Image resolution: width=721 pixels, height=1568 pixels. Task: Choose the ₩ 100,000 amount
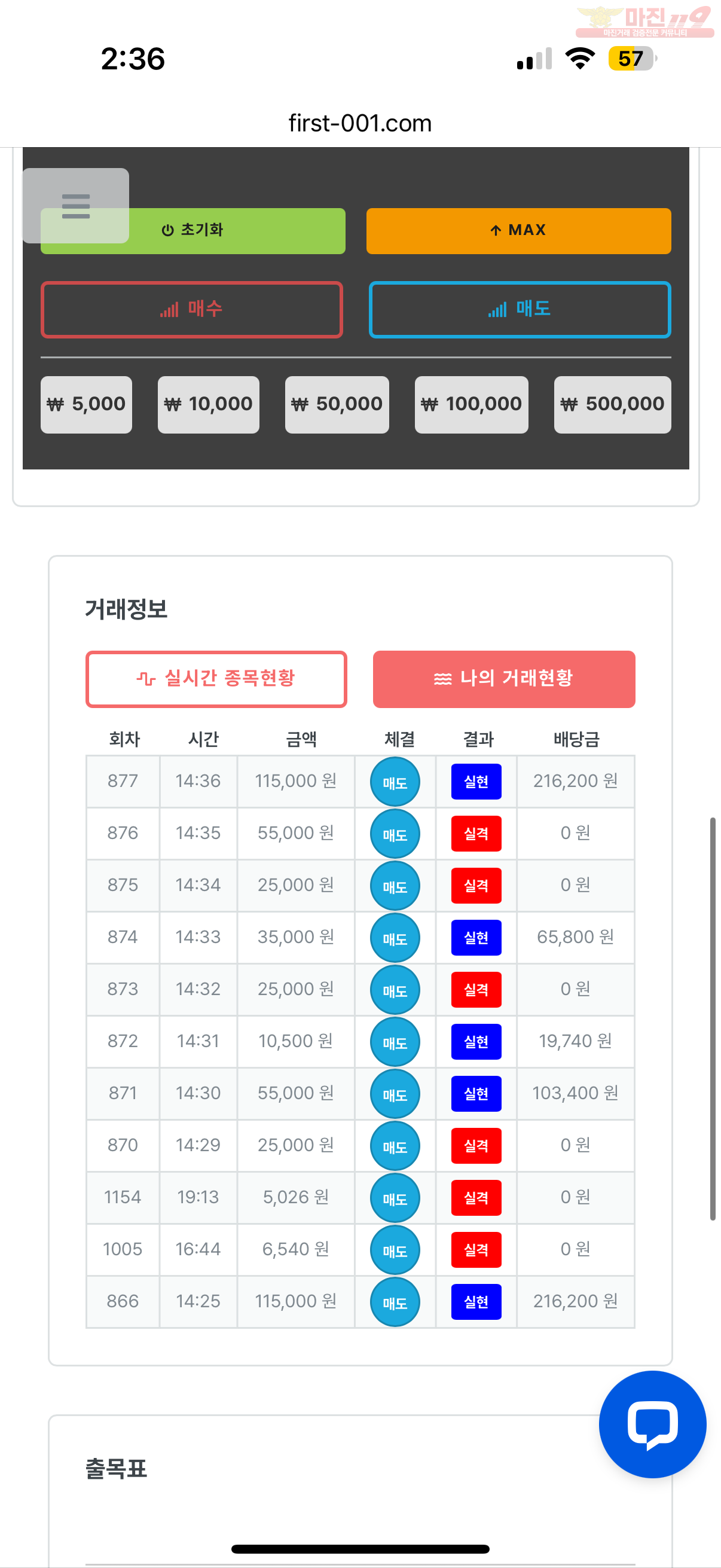click(472, 404)
